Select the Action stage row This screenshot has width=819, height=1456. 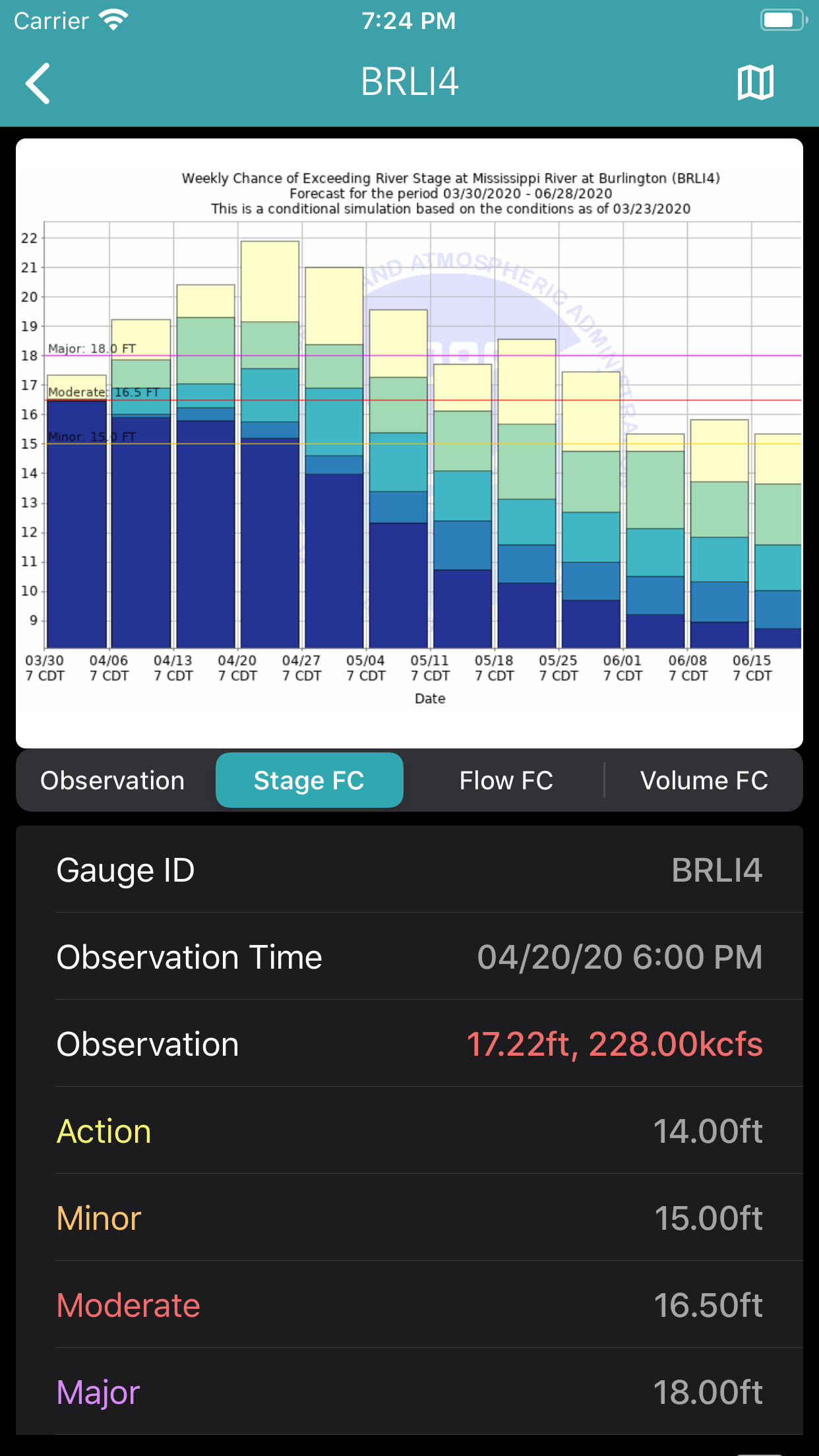point(409,1131)
